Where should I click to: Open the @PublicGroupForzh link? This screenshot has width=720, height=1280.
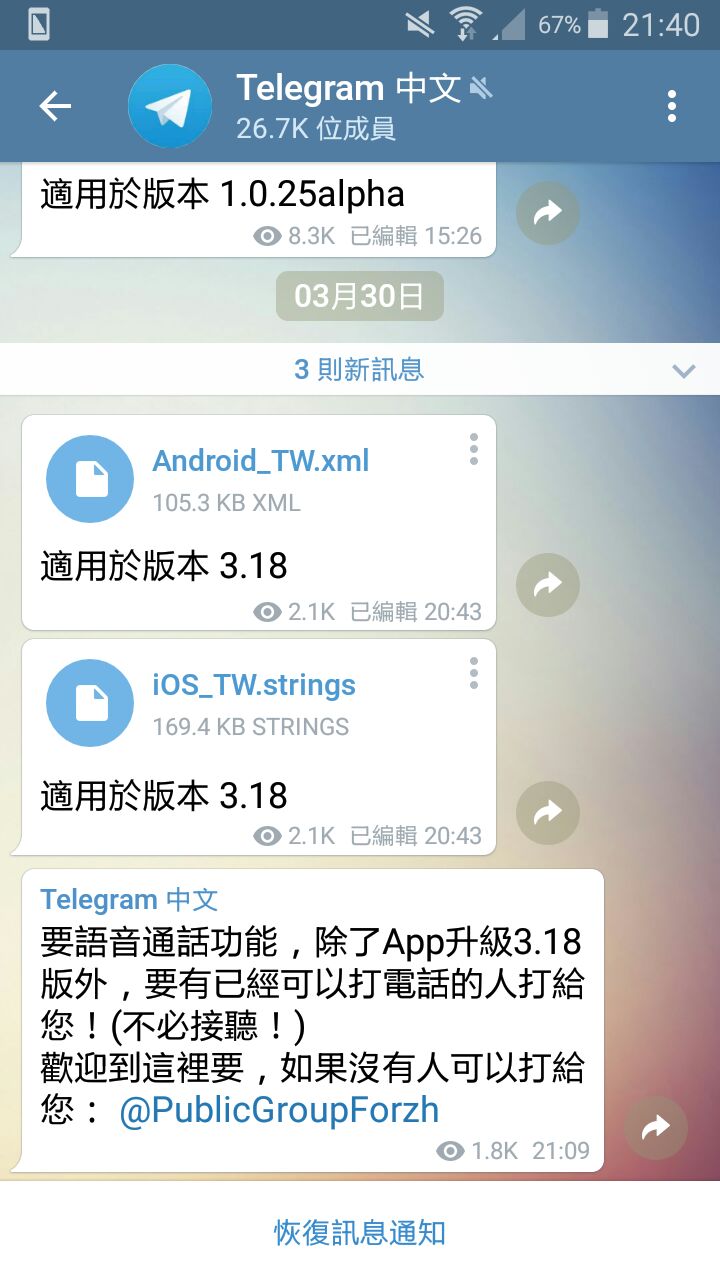click(x=279, y=1111)
